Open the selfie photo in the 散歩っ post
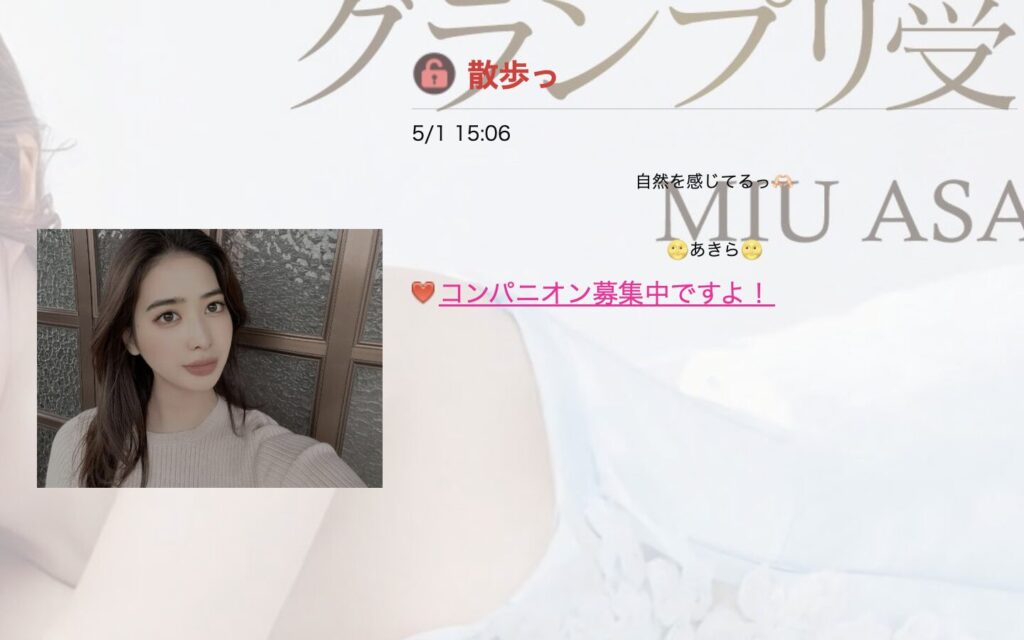1024x640 pixels. point(209,358)
